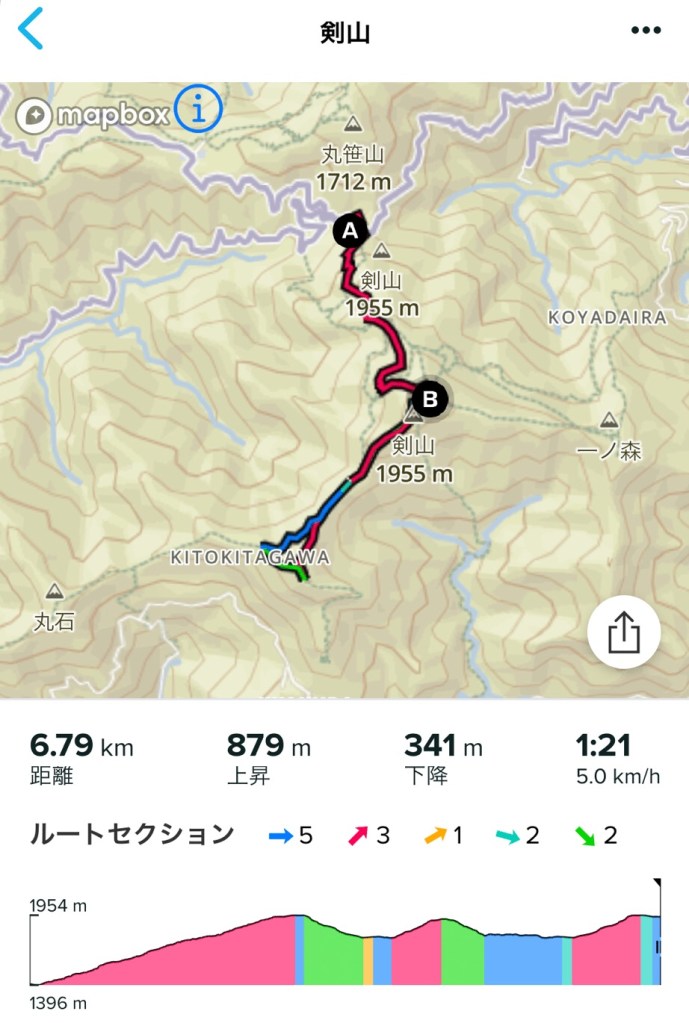689x1023 pixels.
Task: Select waypoint B on the route
Action: [430, 400]
